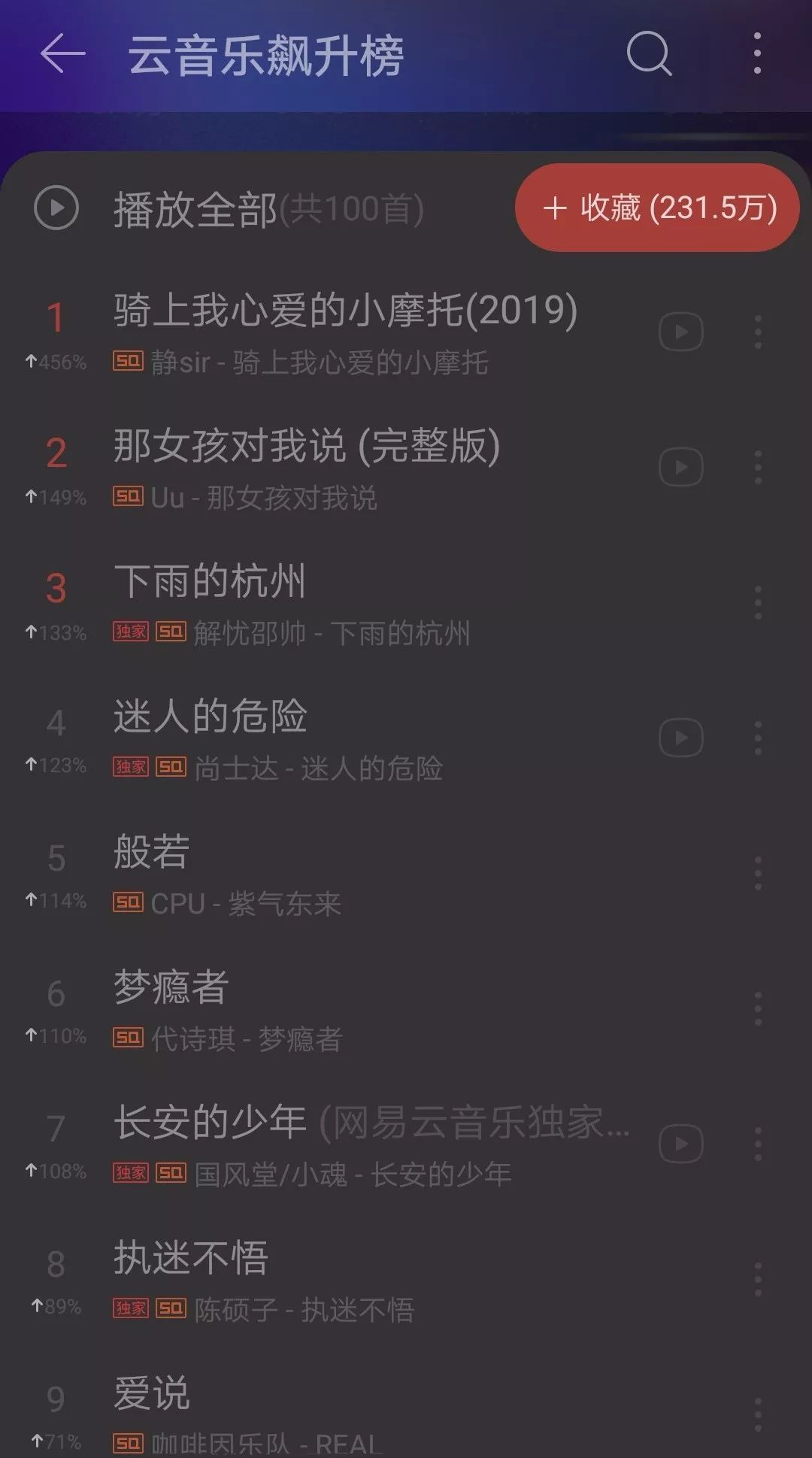The height and width of the screenshot is (1458, 812).
Task: Go back from 云音乐飙升榜
Action: [x=62, y=54]
